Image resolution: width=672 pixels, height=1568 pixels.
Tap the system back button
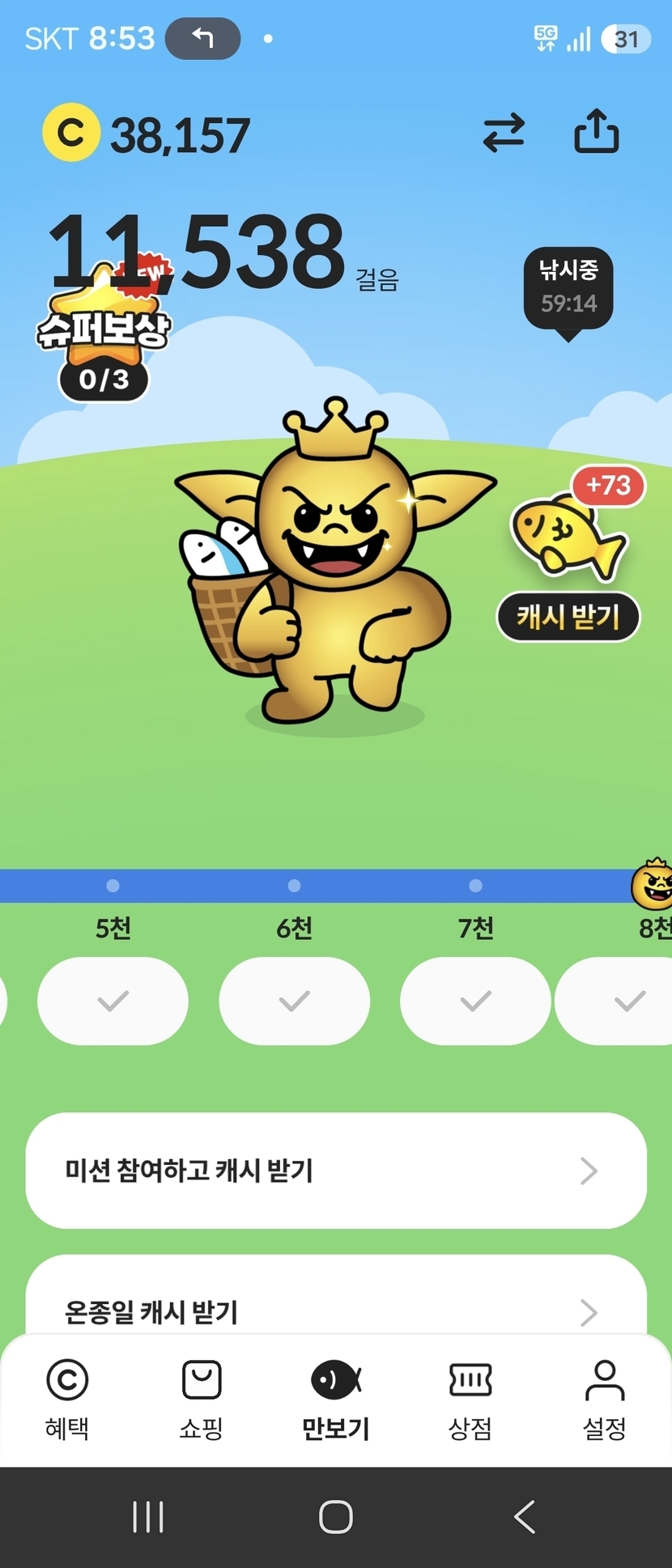(x=525, y=1517)
